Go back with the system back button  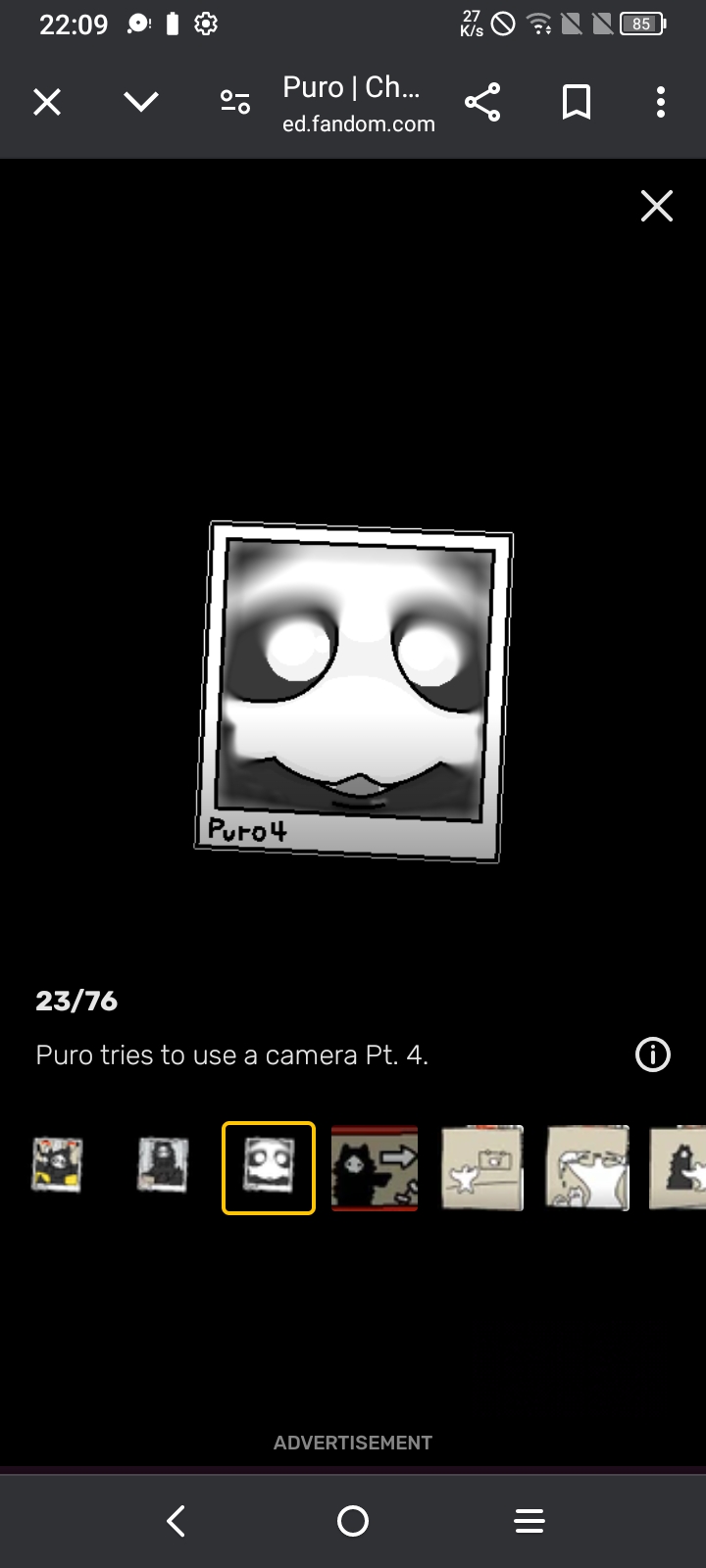click(176, 1521)
